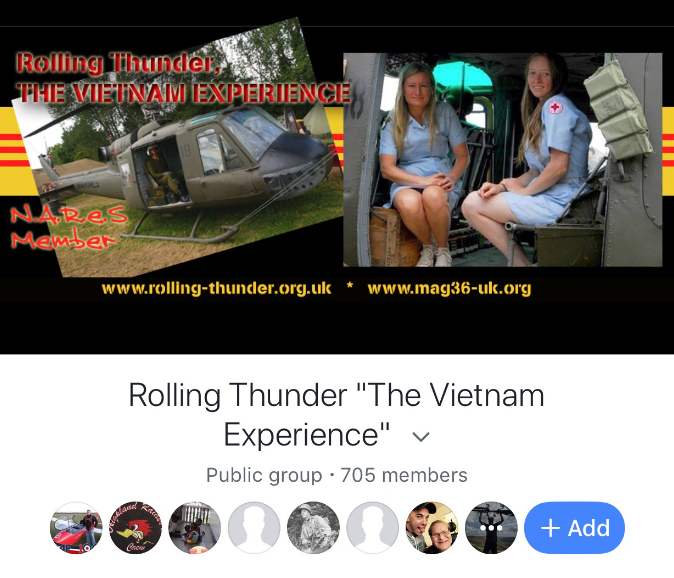The image size is (674, 578).
Task: Open the group's member avatars row
Action: (x=284, y=528)
